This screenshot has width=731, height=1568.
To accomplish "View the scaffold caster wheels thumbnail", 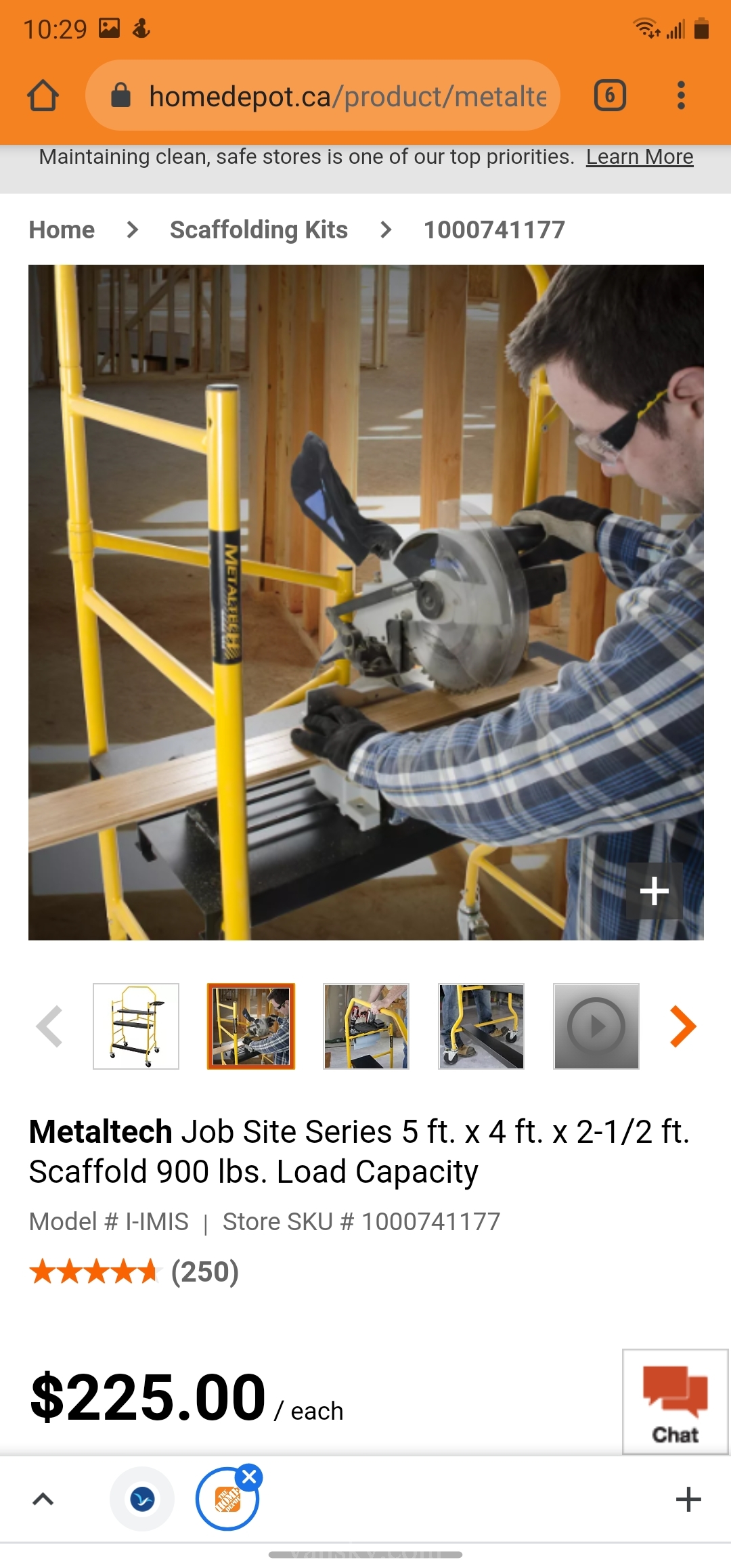I will pos(481,1026).
